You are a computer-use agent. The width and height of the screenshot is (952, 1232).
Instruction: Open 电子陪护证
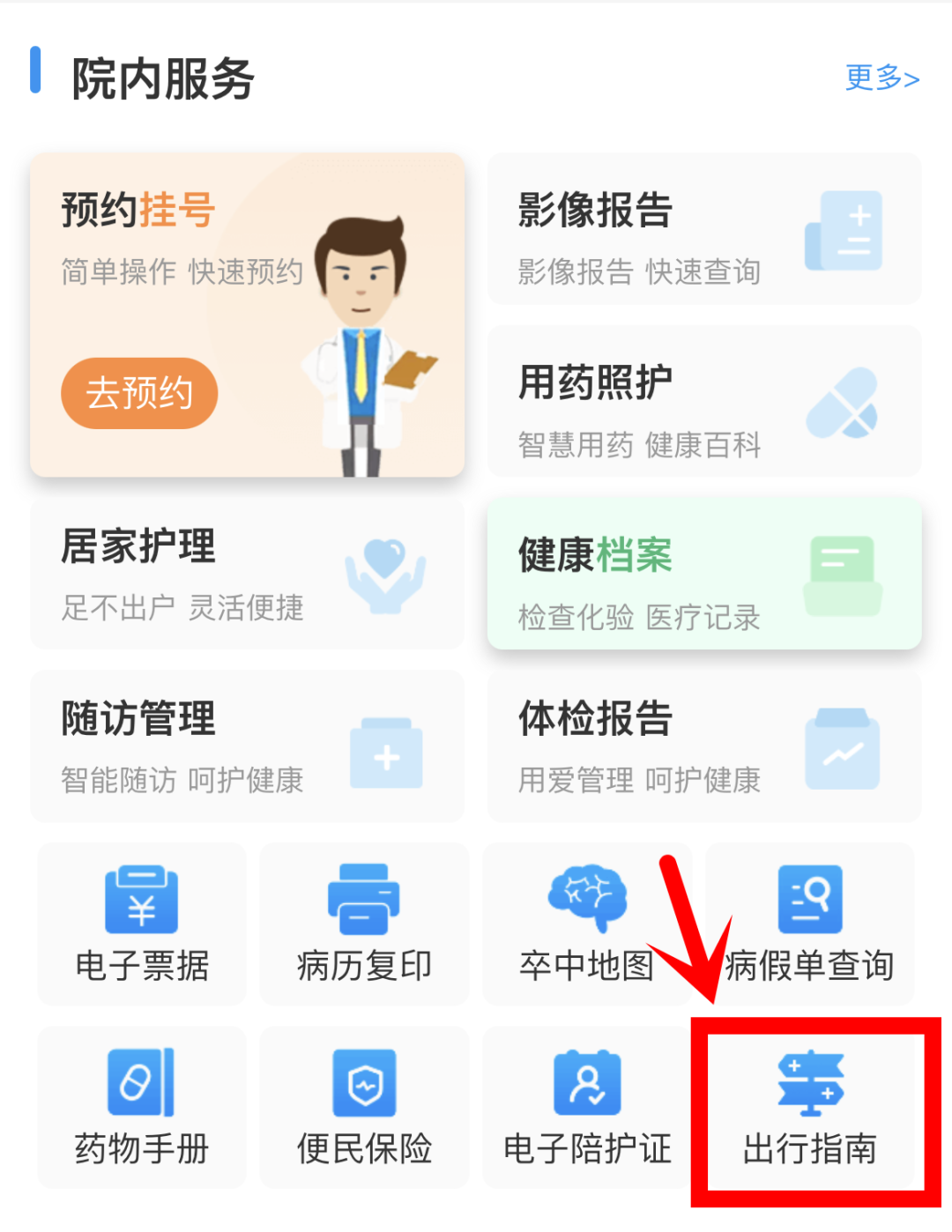coord(586,1107)
